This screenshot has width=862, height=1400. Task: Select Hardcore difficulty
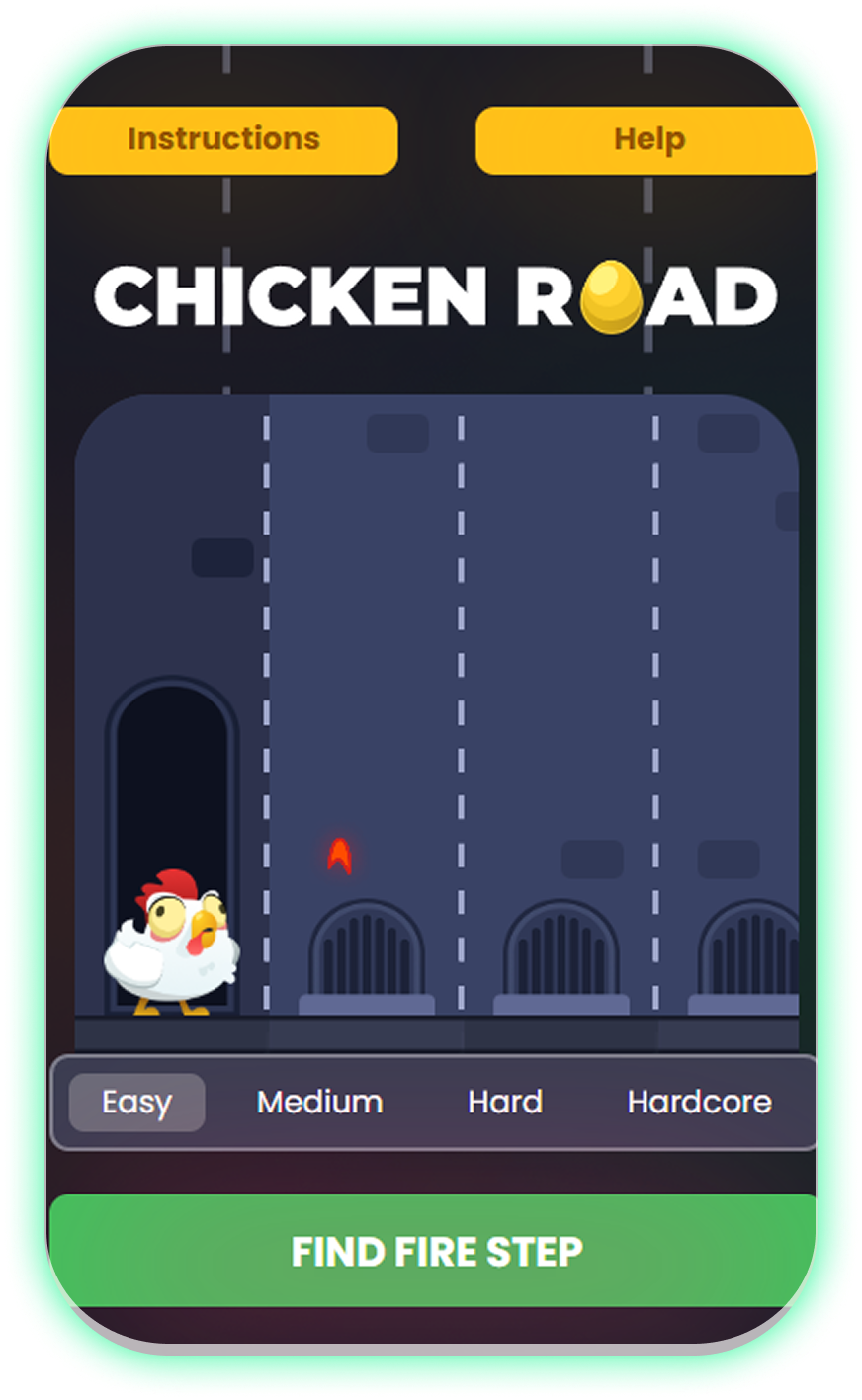[x=699, y=1102]
